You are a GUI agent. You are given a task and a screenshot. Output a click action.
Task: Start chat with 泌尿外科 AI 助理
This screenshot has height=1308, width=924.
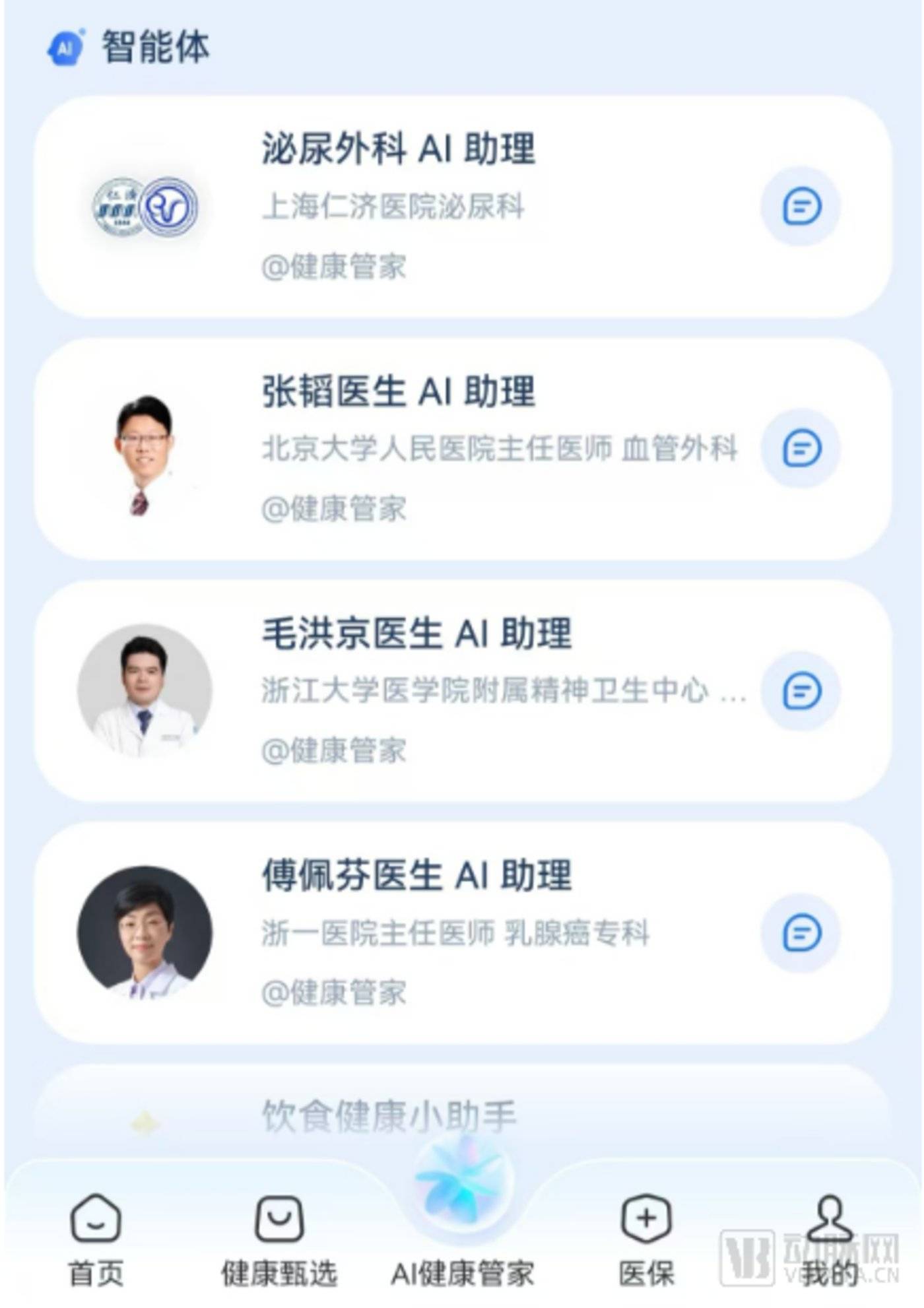[801, 207]
